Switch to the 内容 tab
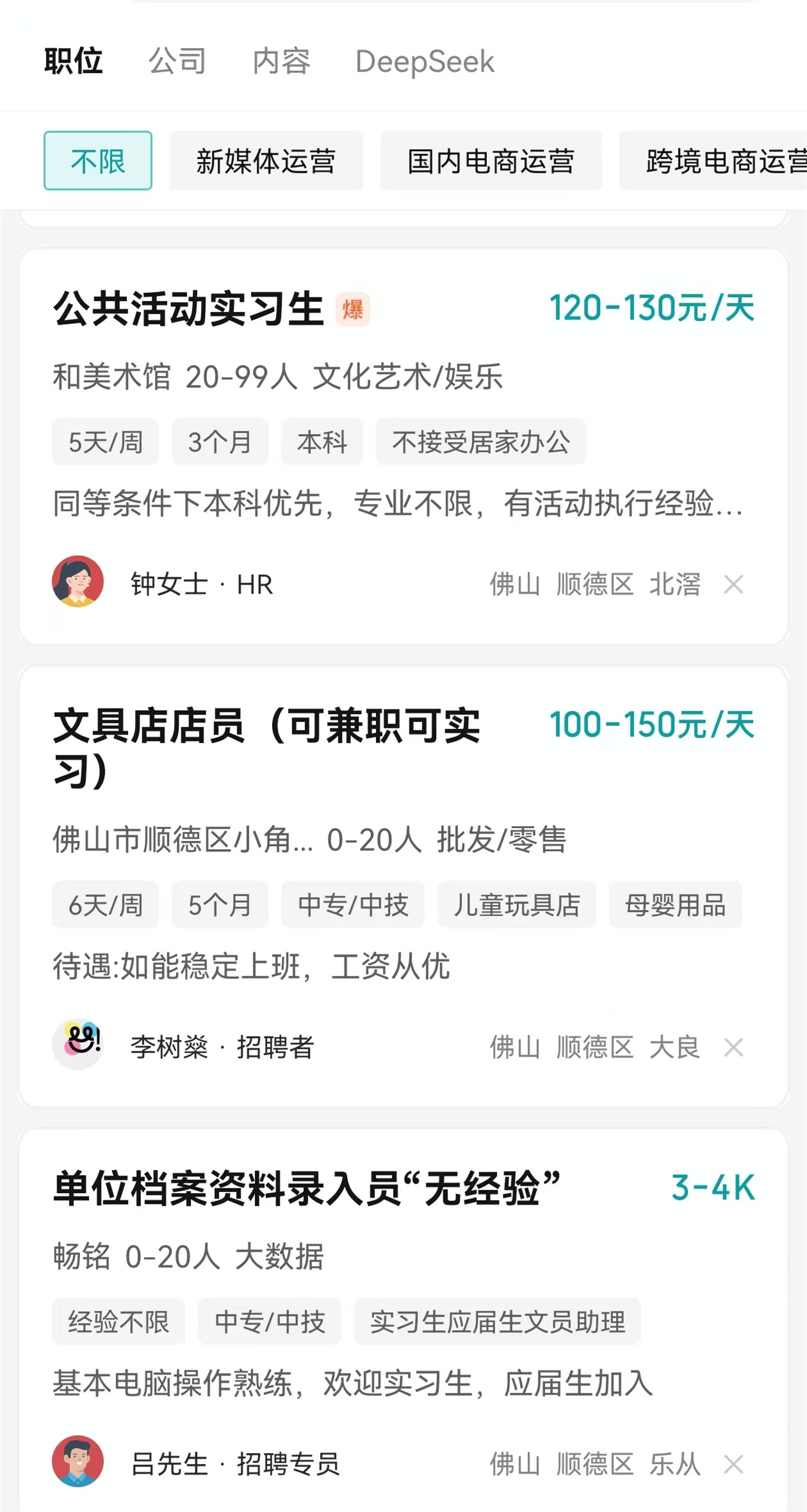 point(282,61)
